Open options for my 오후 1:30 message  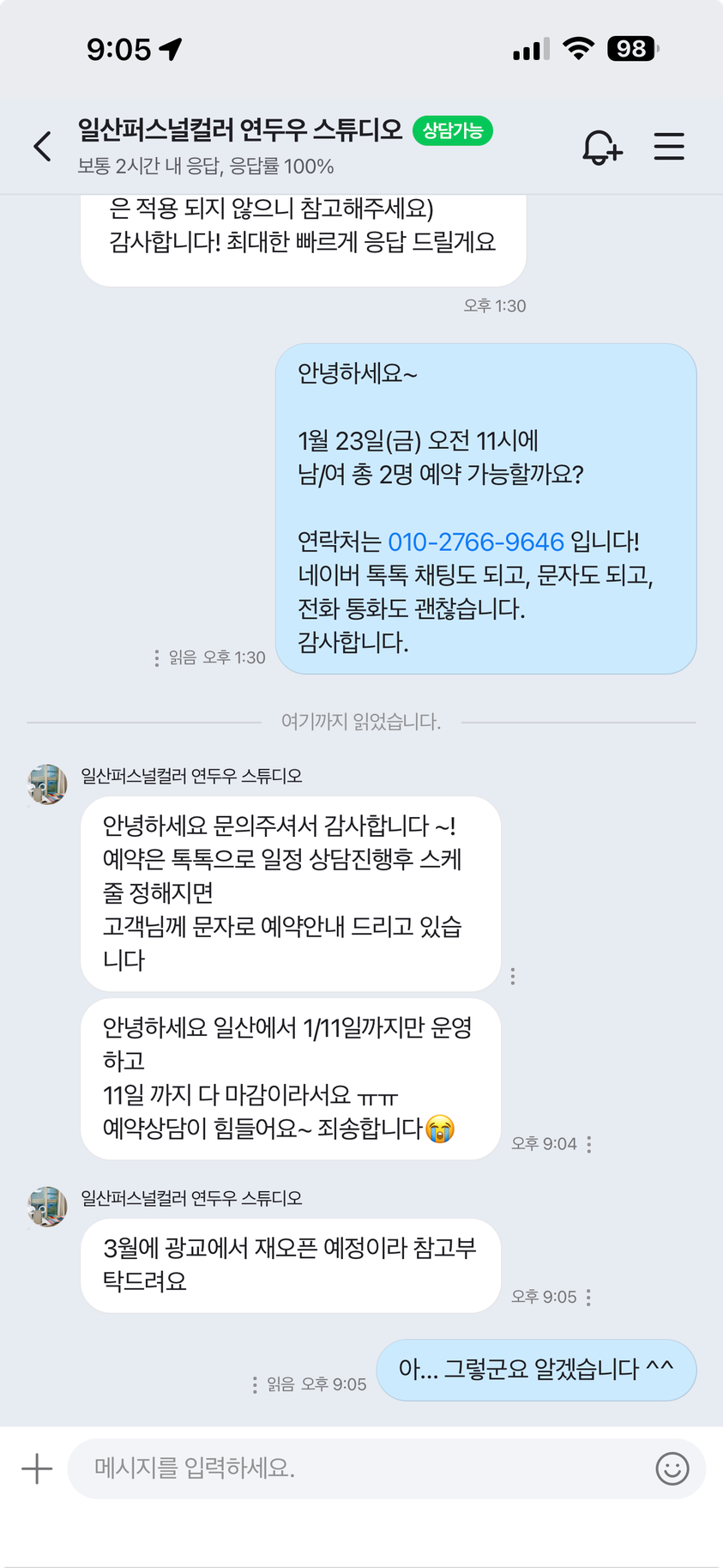(x=156, y=658)
